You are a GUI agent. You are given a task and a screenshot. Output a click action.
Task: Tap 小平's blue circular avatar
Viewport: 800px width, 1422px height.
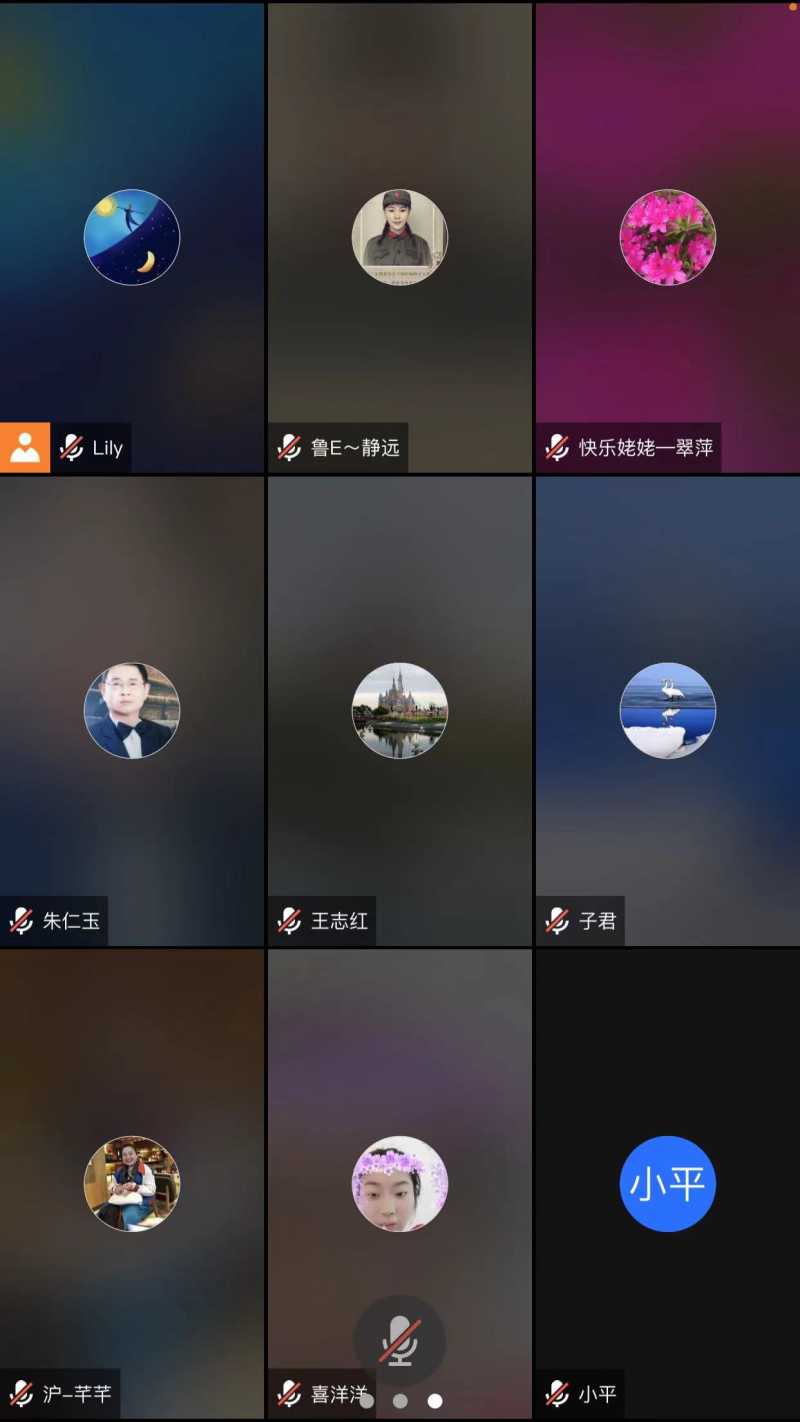(667, 1183)
